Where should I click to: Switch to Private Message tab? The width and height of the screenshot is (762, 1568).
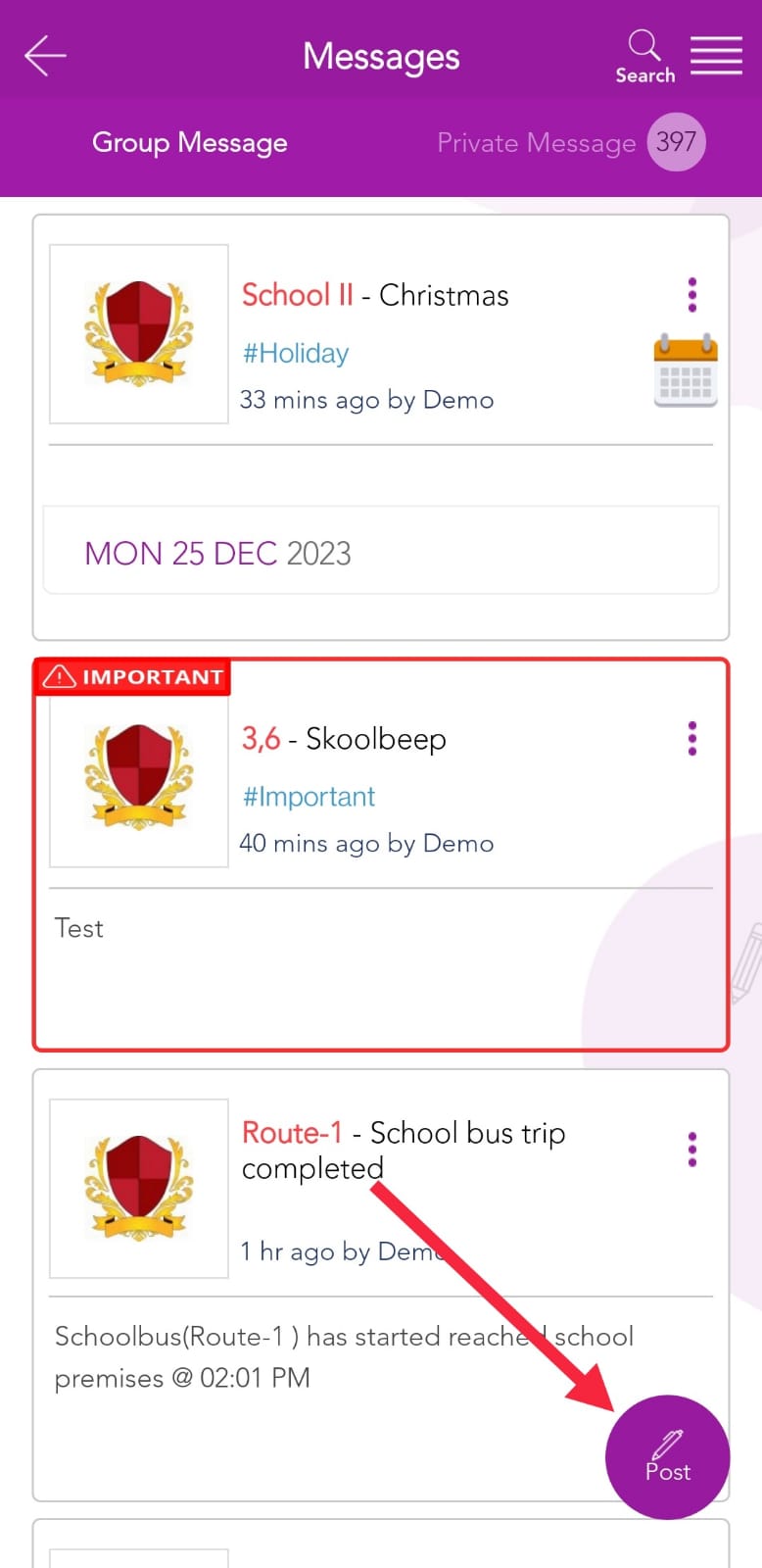tap(536, 143)
